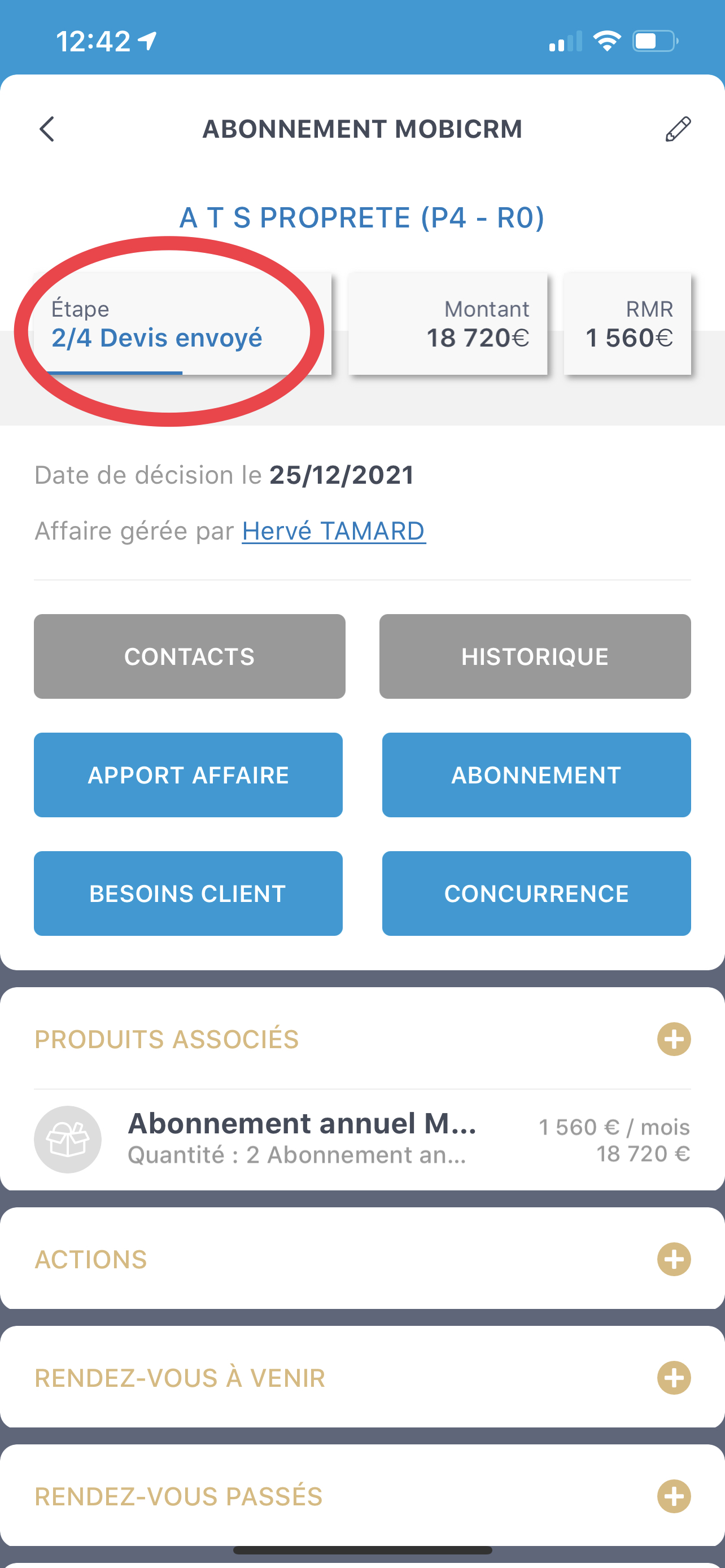Go back using the left arrow
Image resolution: width=725 pixels, height=1568 pixels.
[x=47, y=129]
